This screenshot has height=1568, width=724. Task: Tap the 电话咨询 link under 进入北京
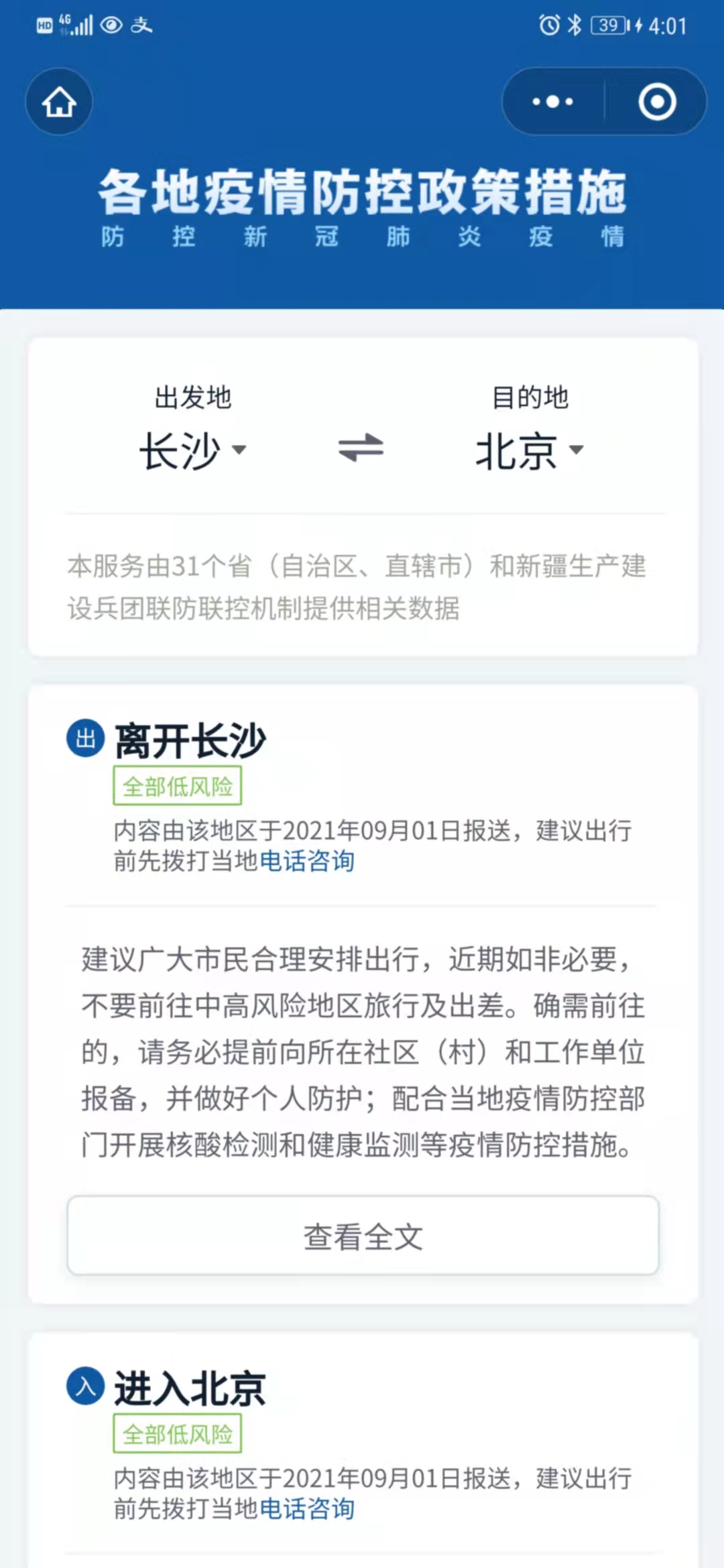pos(306,1508)
